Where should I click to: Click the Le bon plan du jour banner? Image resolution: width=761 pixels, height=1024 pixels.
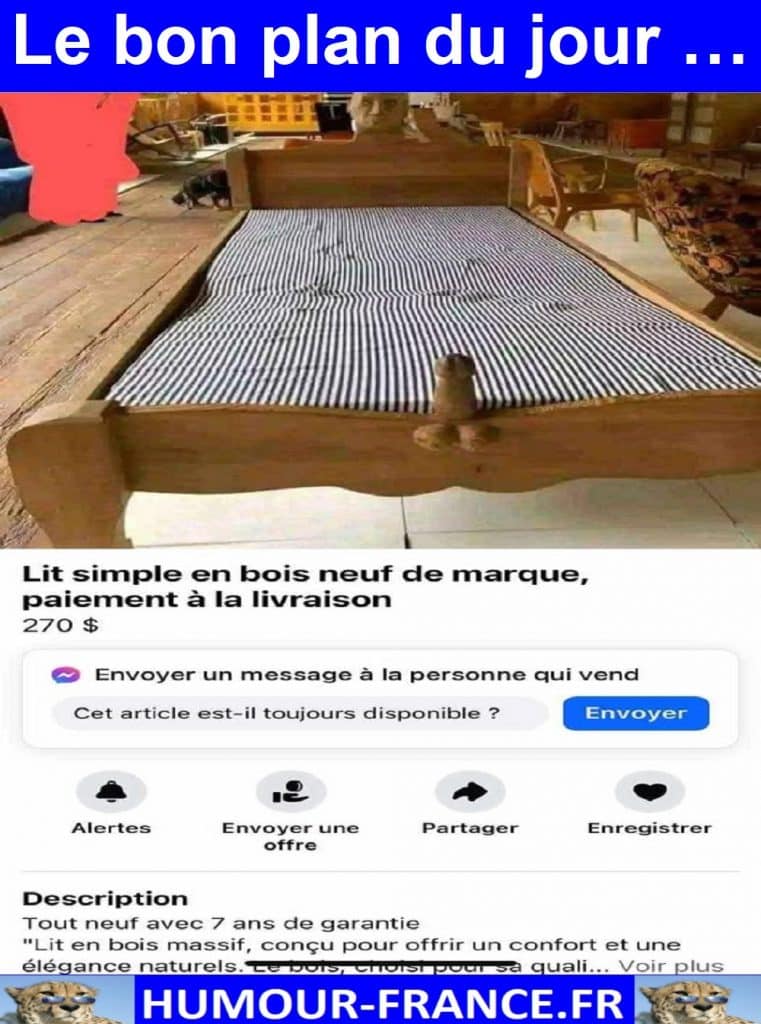click(380, 42)
